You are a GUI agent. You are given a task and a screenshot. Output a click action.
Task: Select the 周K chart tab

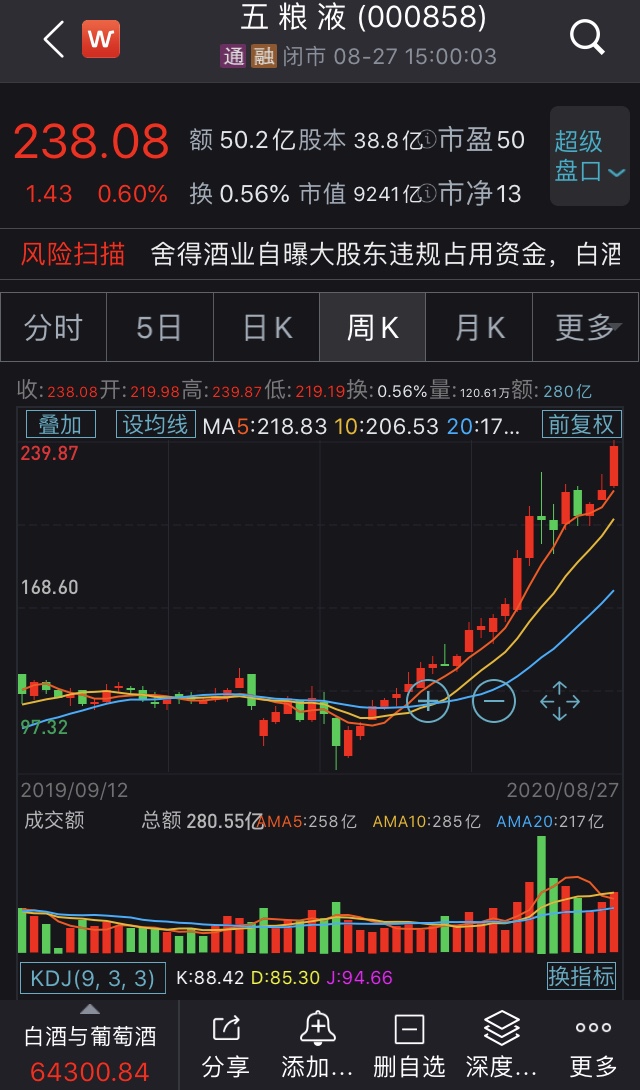372,327
